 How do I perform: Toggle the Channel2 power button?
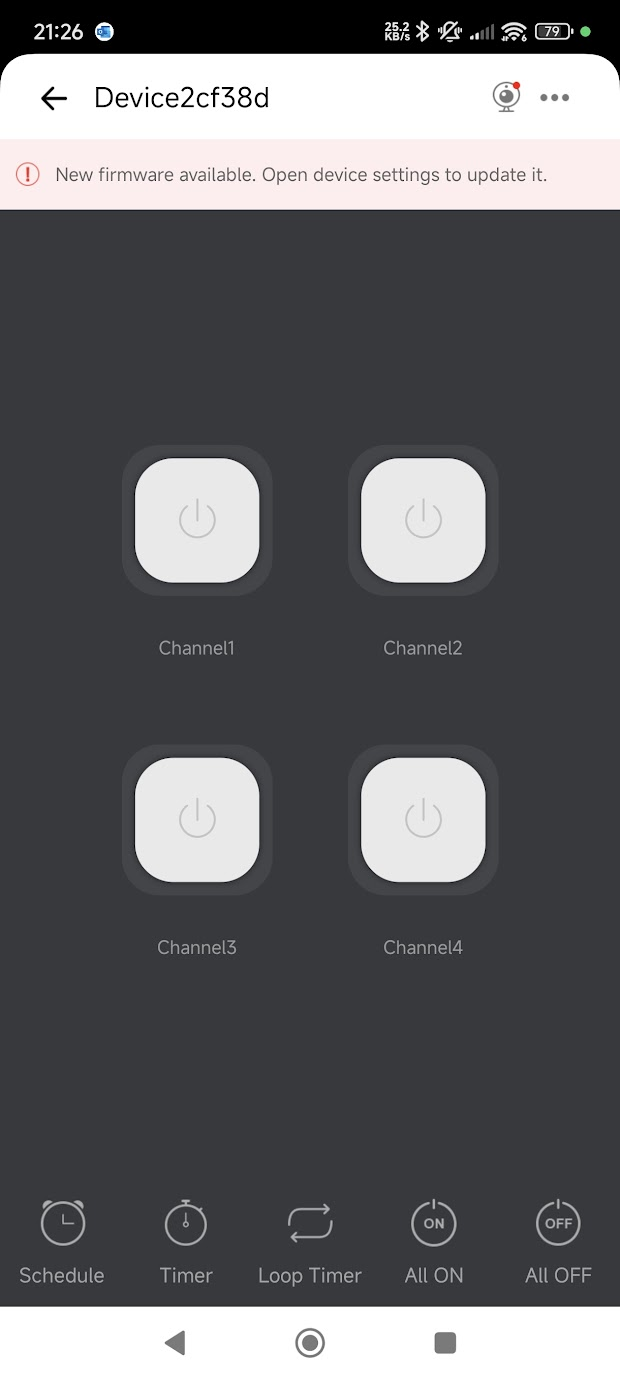(x=423, y=520)
